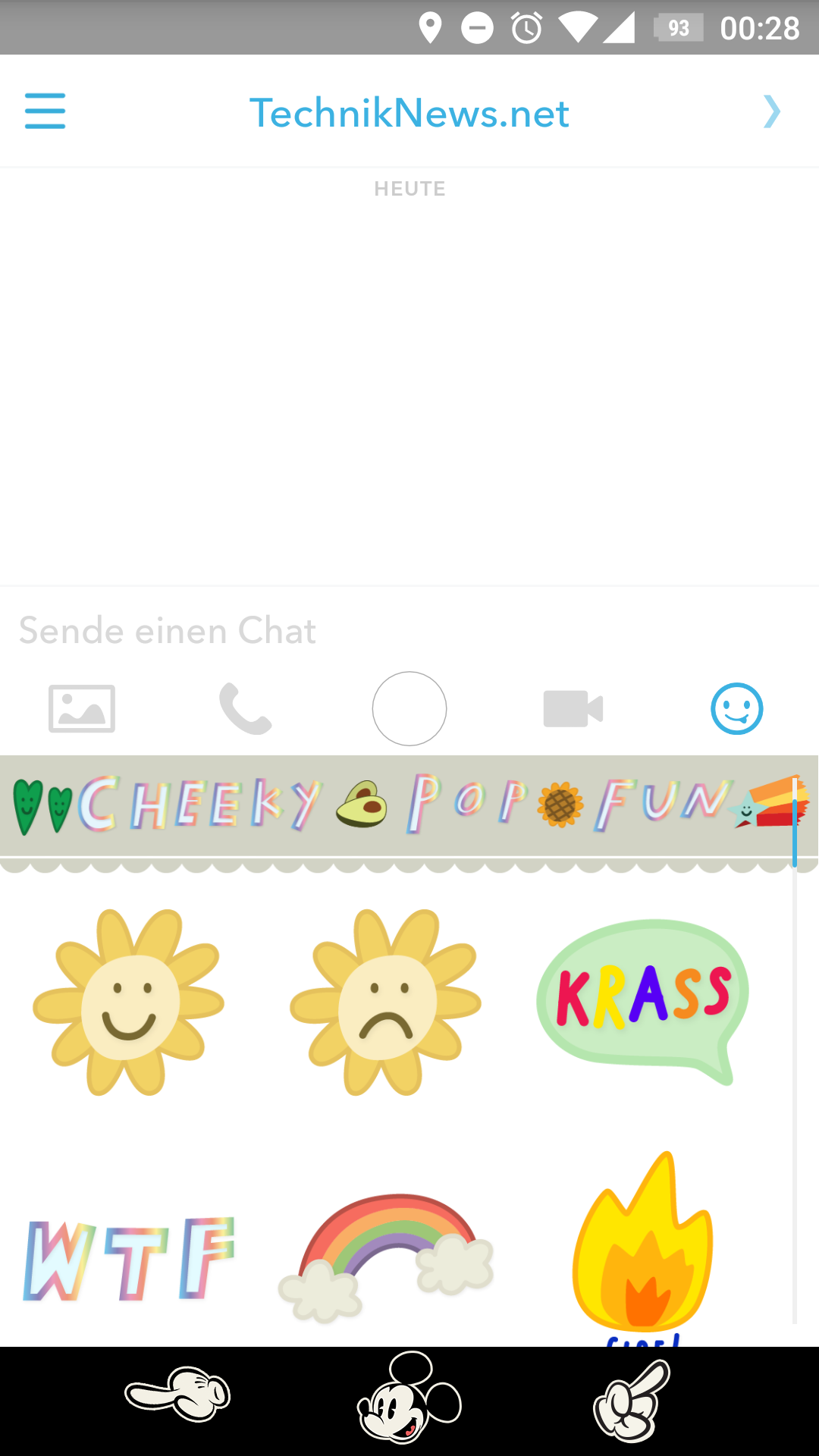Tap the round camera capture button
819x1456 pixels.
click(409, 709)
